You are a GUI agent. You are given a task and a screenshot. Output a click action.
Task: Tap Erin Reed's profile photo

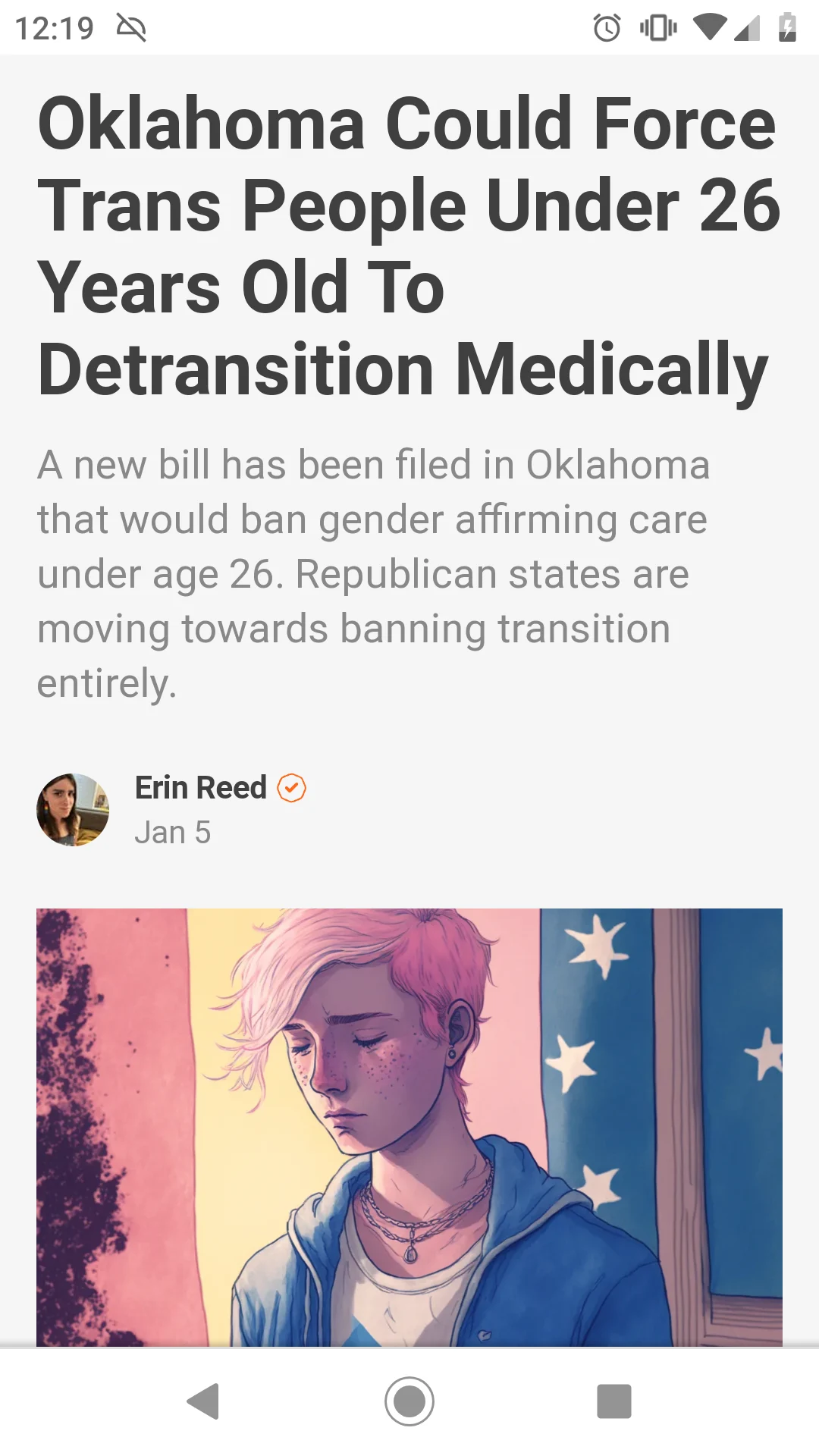(73, 810)
